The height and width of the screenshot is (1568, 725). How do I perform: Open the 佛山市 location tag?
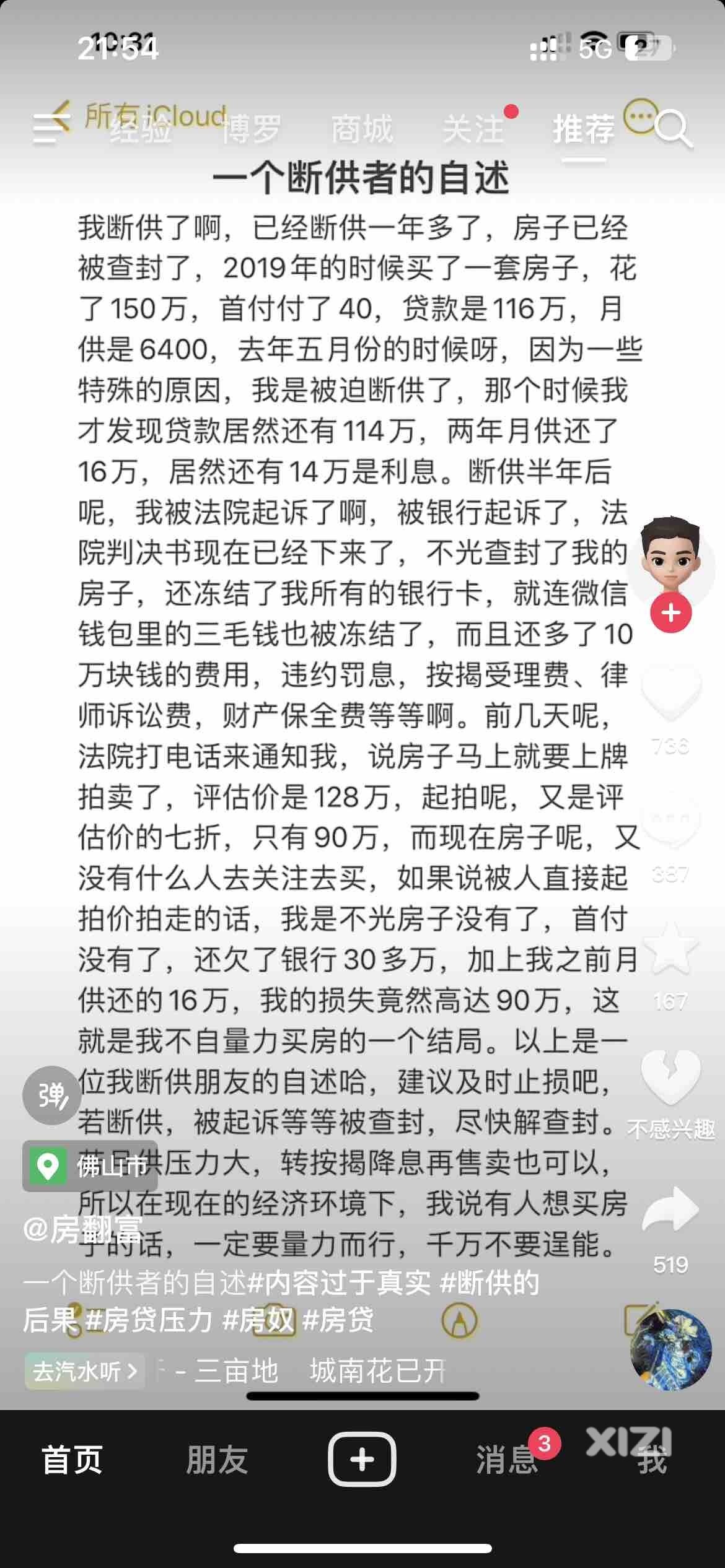point(90,1167)
